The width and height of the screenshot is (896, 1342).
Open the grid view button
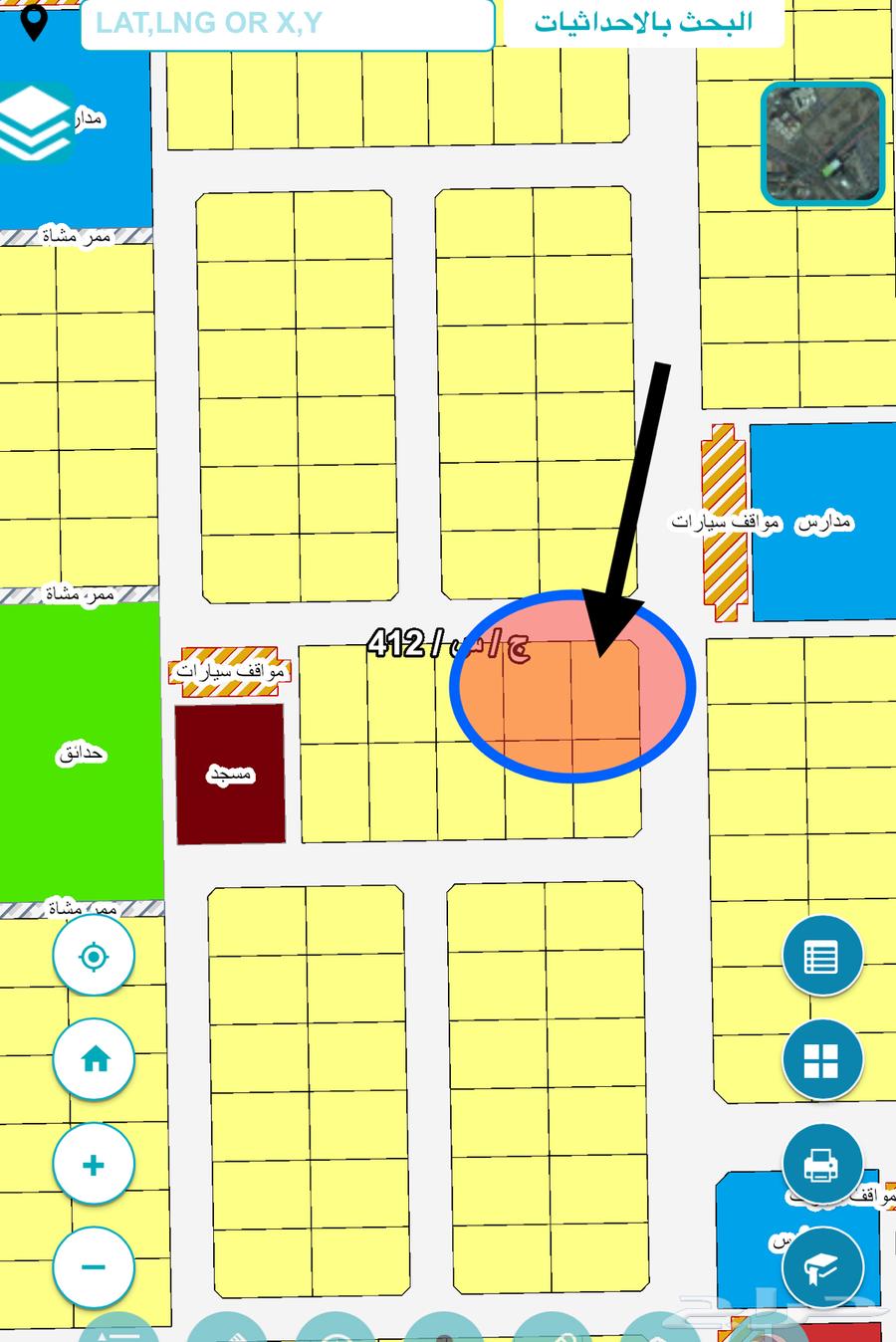pyautogui.click(x=821, y=1060)
